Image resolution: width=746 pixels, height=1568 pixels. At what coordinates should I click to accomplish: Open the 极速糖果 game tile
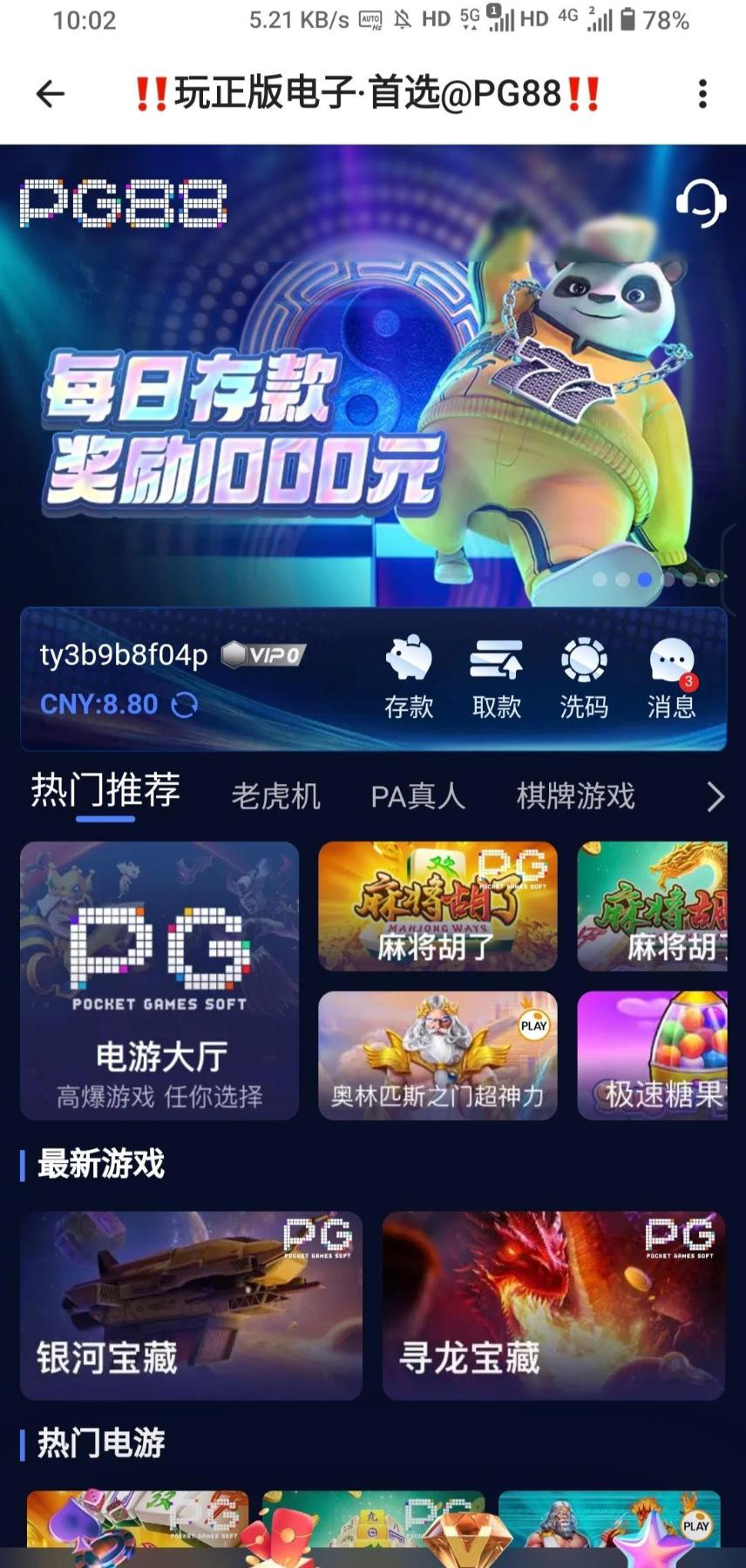pyautogui.click(x=653, y=1055)
